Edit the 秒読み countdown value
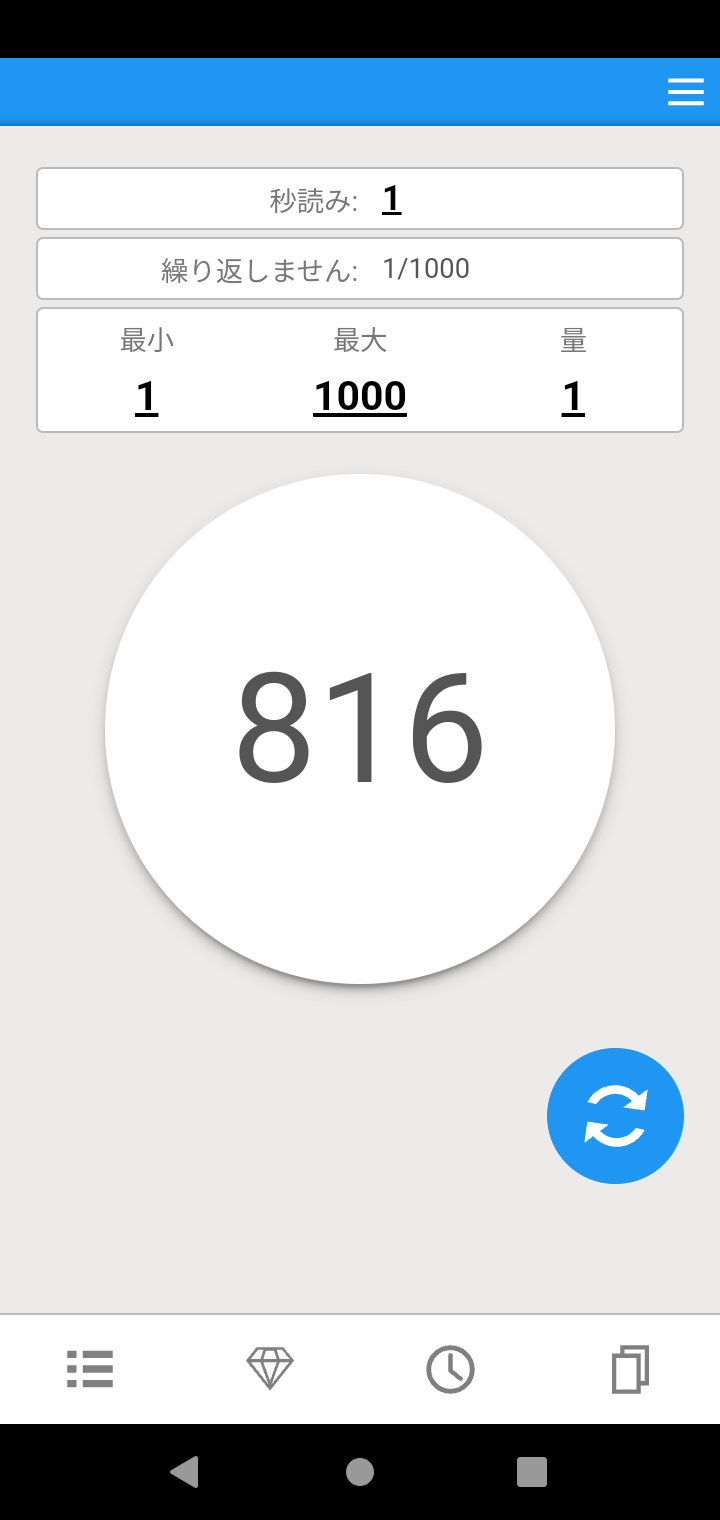The height and width of the screenshot is (1520, 720). (x=391, y=200)
